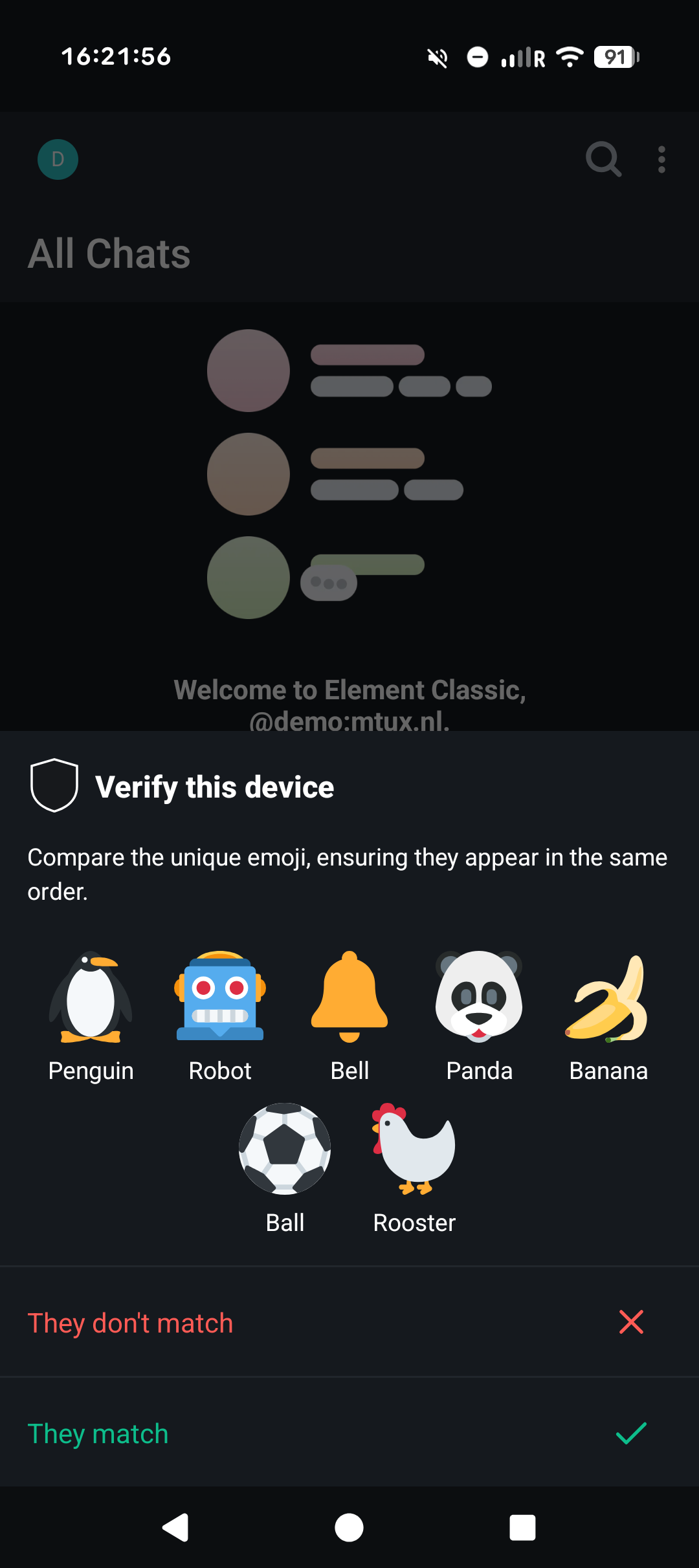Viewport: 699px width, 1568px height.
Task: Tap the Penguin verification emoji
Action: tap(91, 999)
